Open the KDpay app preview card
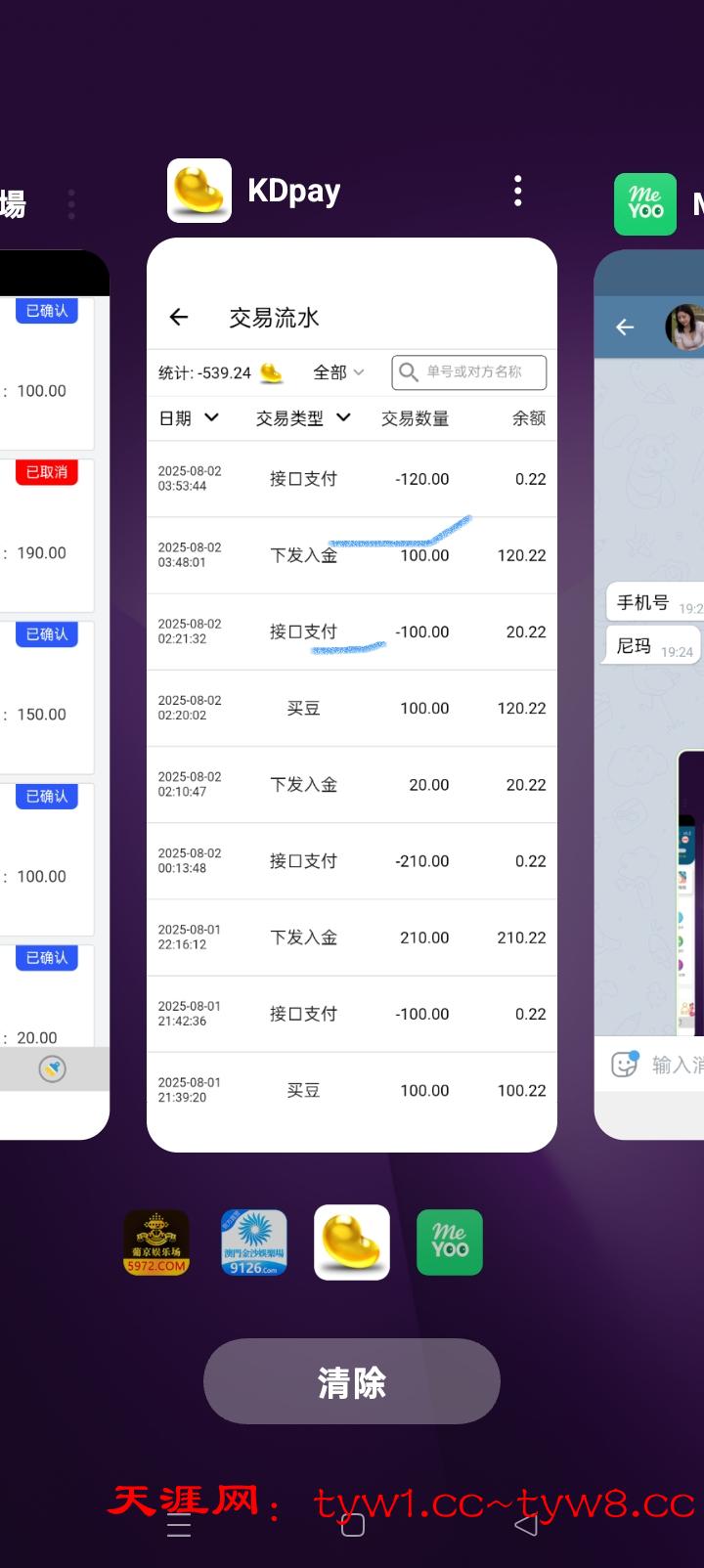Viewport: 704px width, 1568px height. coord(351,694)
